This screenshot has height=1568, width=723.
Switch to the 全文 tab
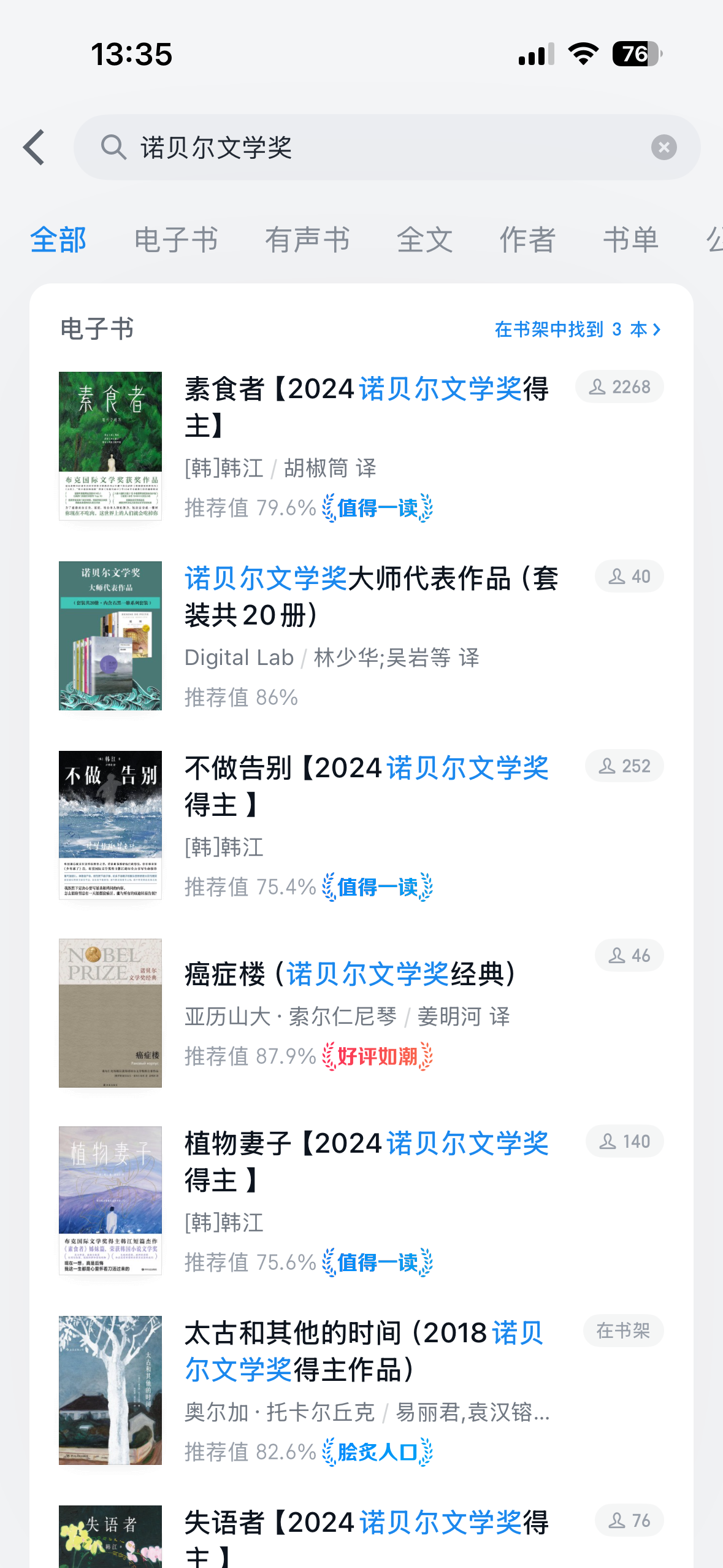pos(424,239)
